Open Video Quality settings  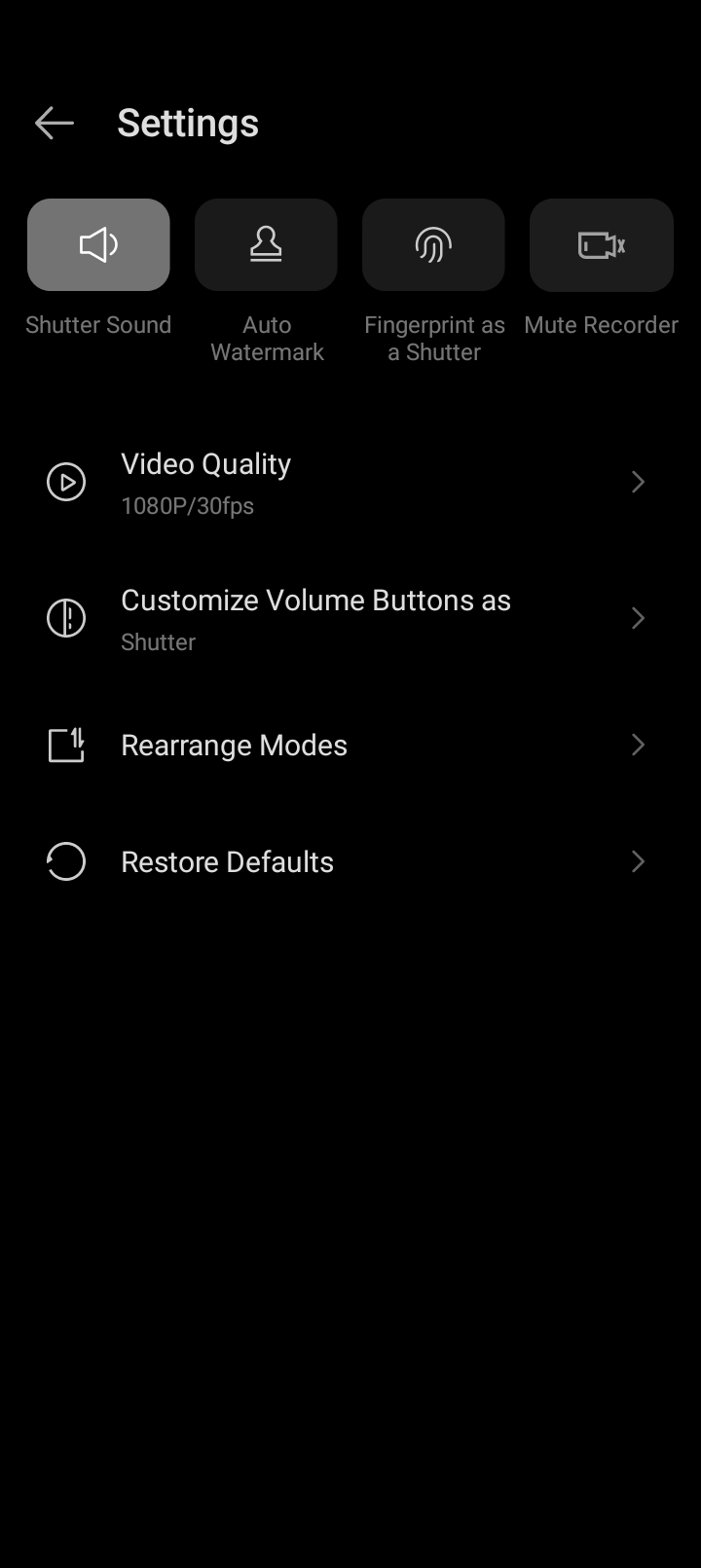[x=350, y=482]
